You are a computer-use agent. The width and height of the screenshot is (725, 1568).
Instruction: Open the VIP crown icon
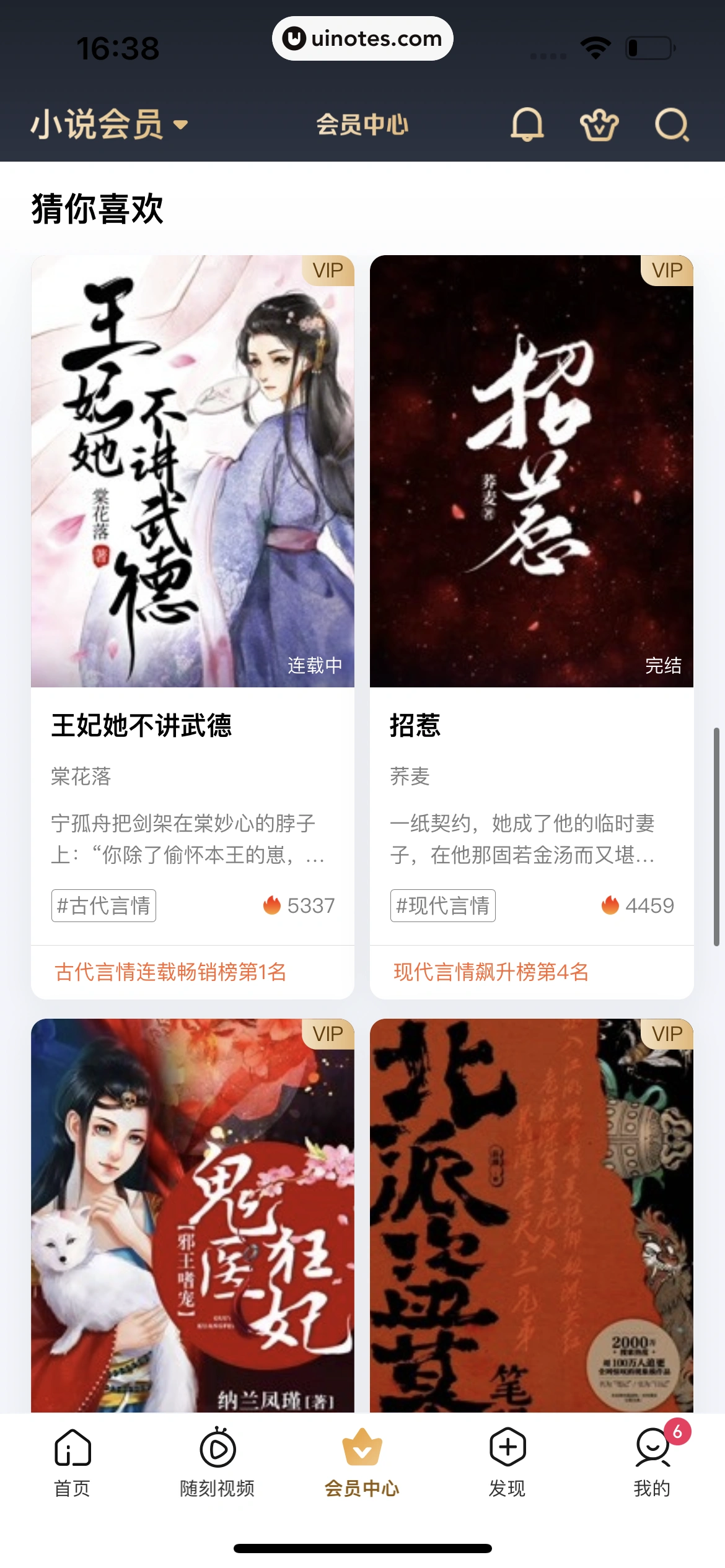tap(599, 126)
